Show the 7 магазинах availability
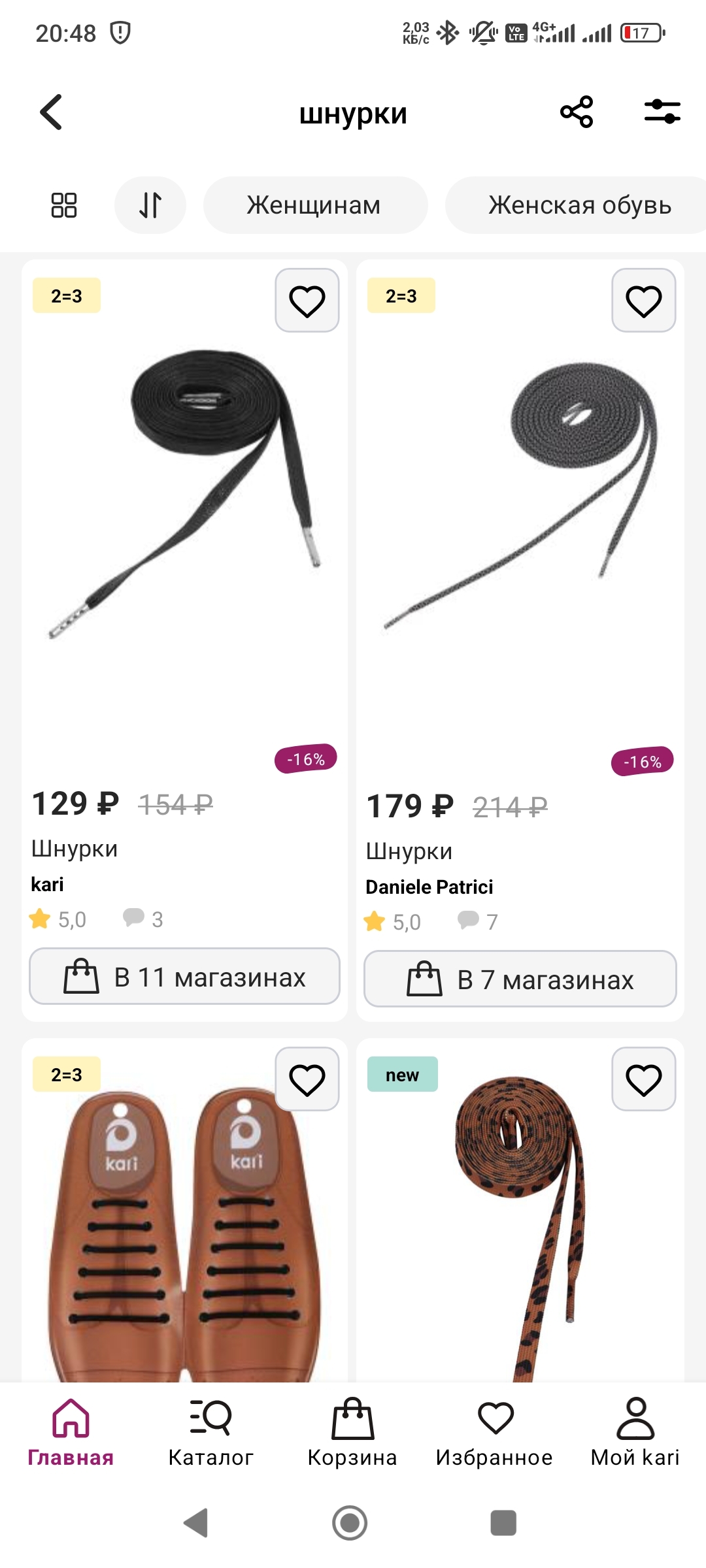Viewport: 706px width, 1568px height. pos(520,979)
